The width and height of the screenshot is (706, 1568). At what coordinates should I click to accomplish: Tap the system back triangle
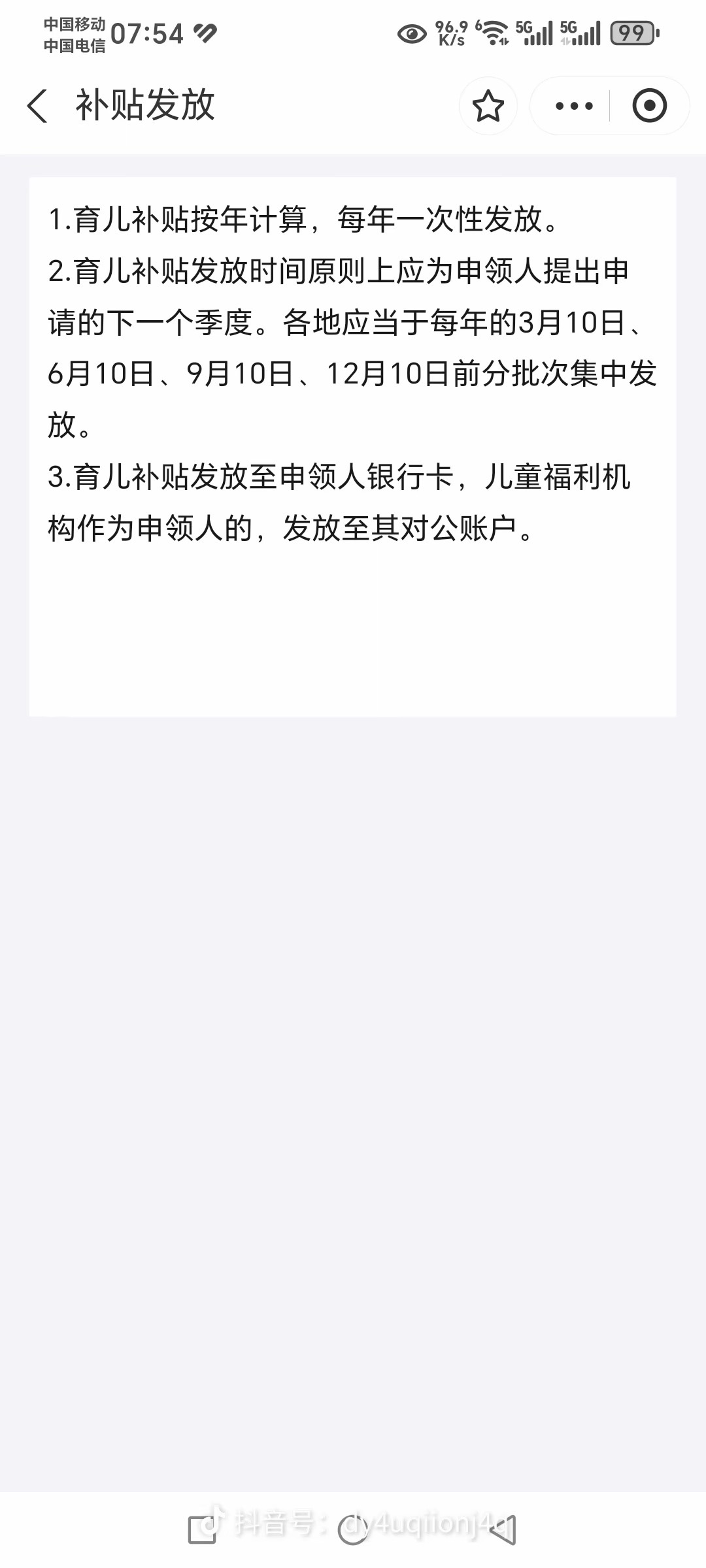tap(503, 1530)
